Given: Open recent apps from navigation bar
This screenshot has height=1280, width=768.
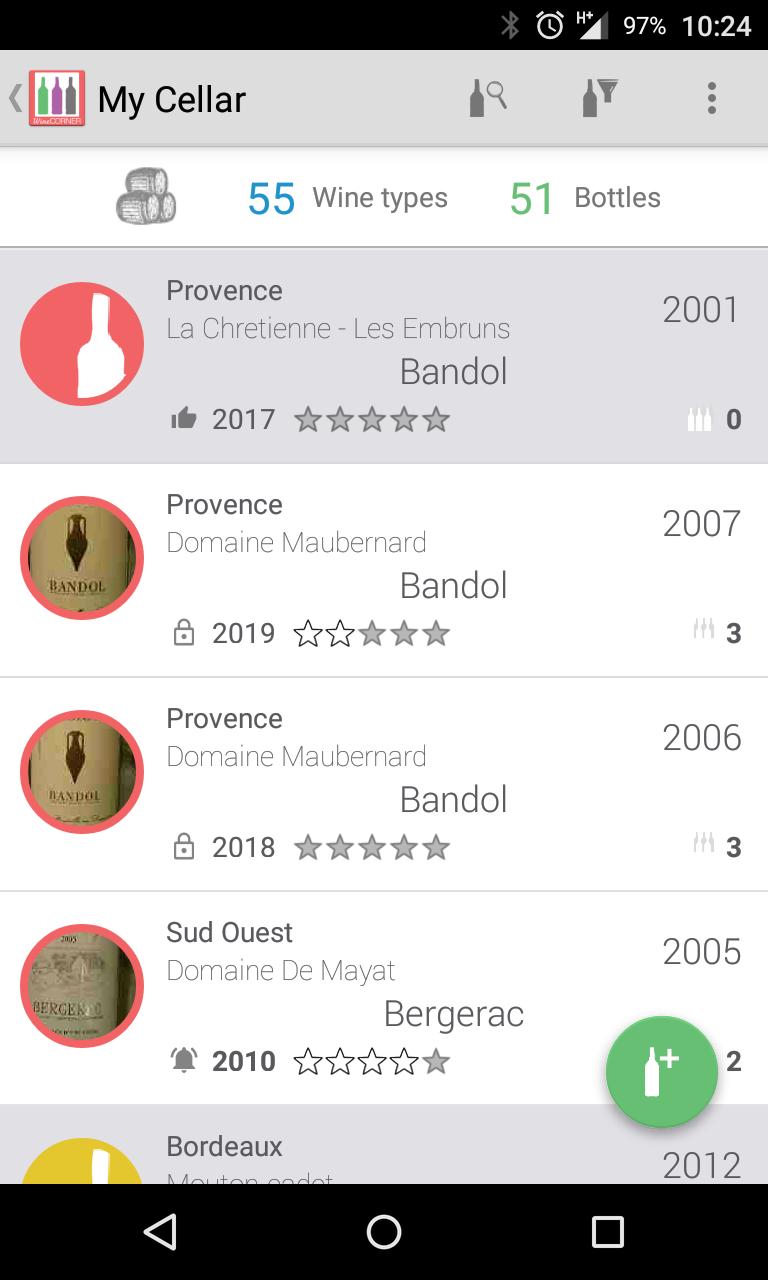Looking at the screenshot, I should pos(608,1232).
